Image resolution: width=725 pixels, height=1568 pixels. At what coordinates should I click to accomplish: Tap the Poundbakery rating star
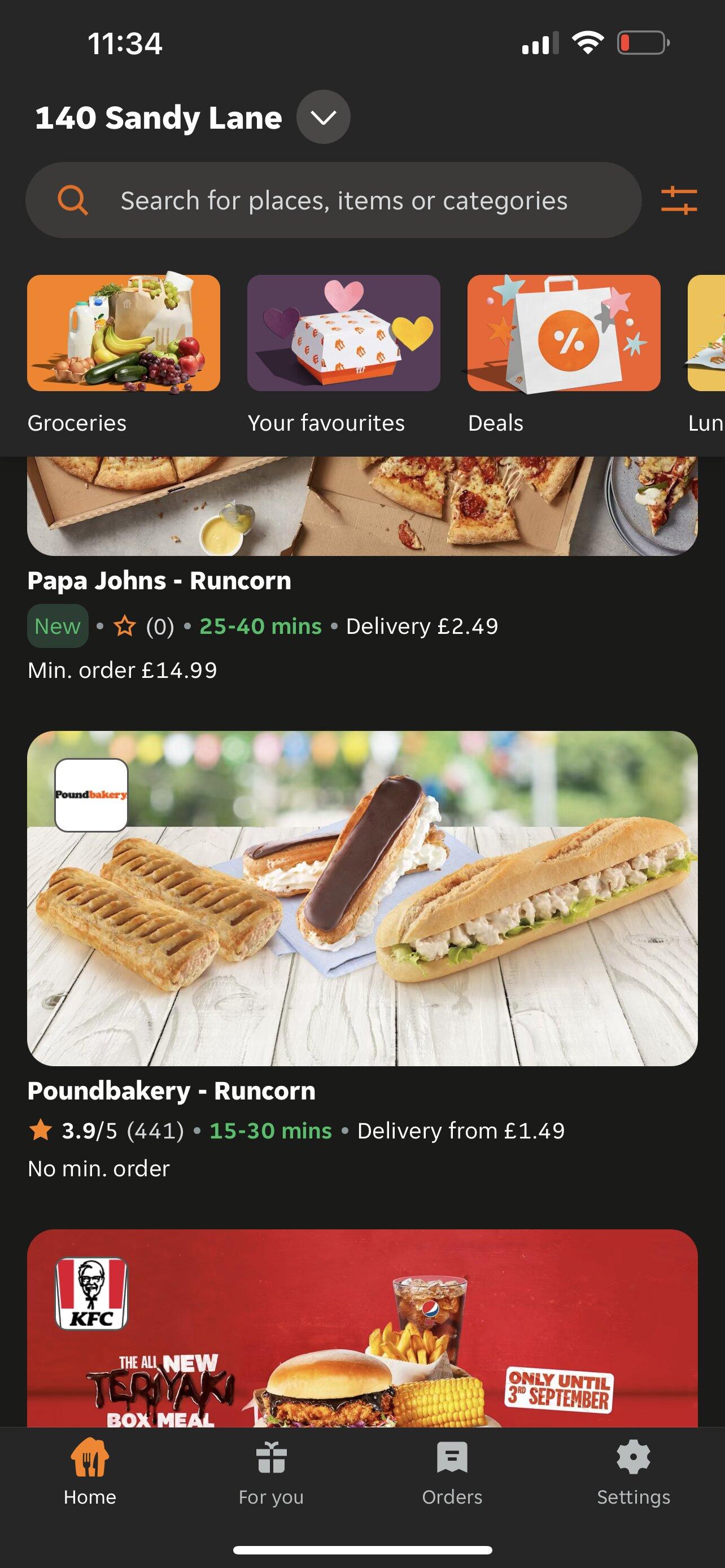(x=41, y=1131)
